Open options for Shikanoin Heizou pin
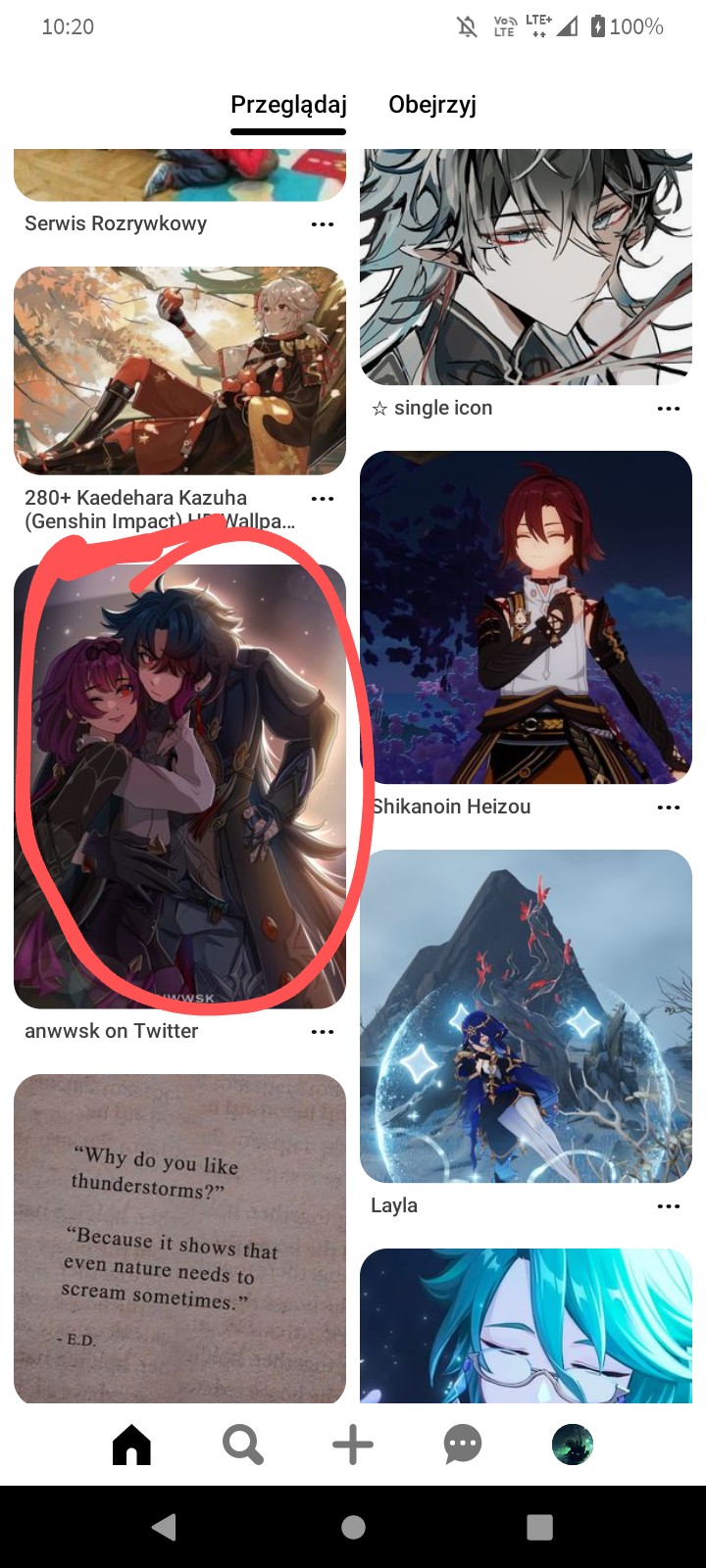This screenshot has height=1568, width=706. [x=669, y=808]
